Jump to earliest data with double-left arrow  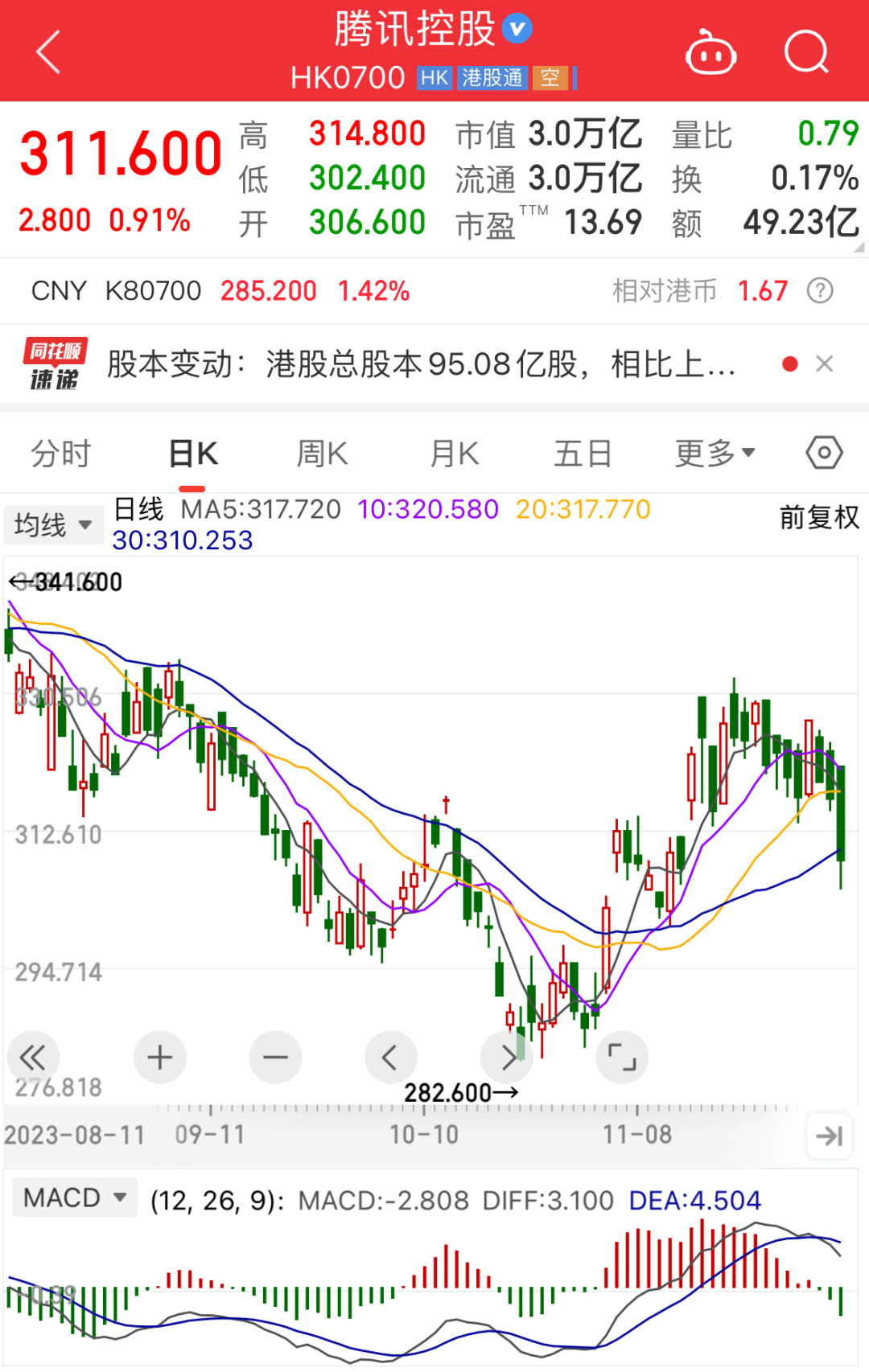point(33,1058)
